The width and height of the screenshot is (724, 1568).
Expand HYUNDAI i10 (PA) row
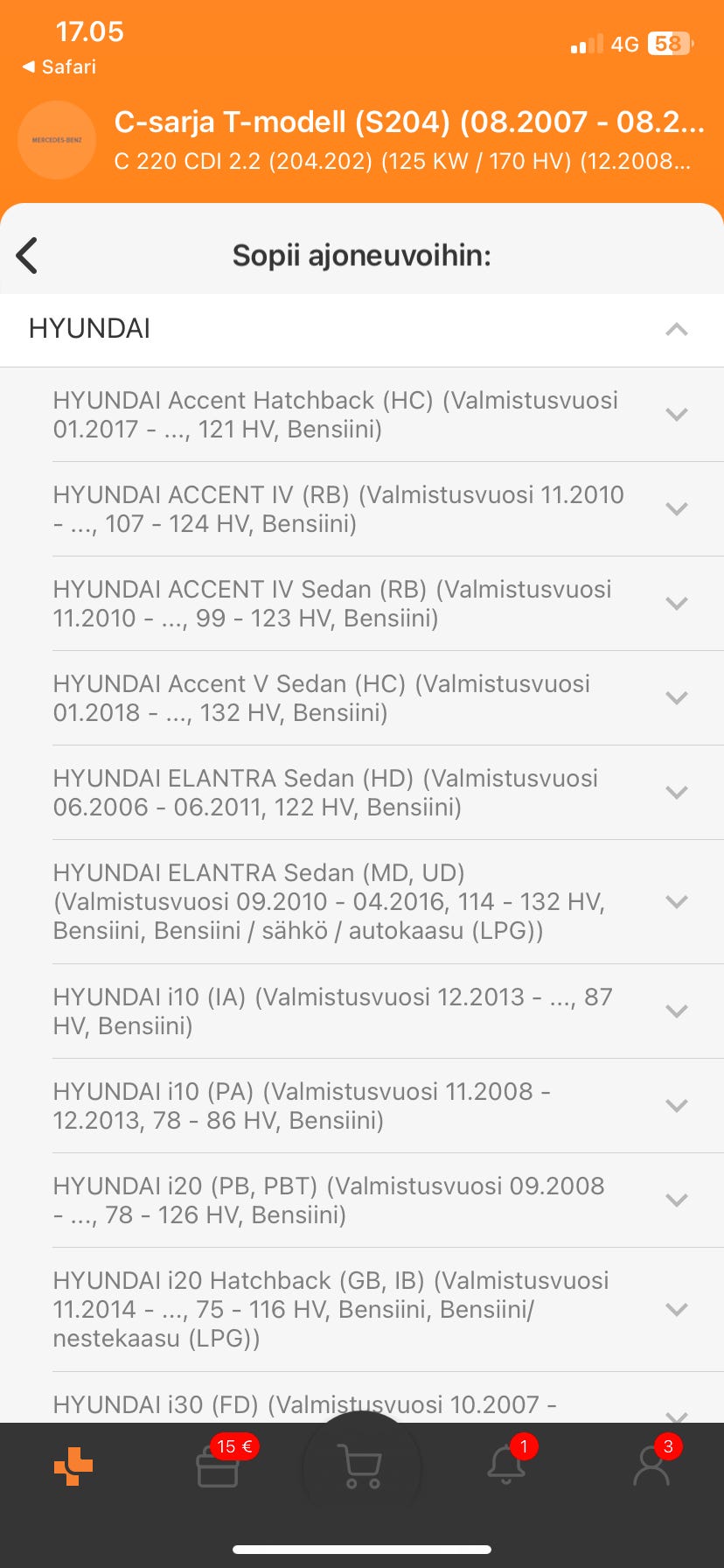pos(676,1106)
